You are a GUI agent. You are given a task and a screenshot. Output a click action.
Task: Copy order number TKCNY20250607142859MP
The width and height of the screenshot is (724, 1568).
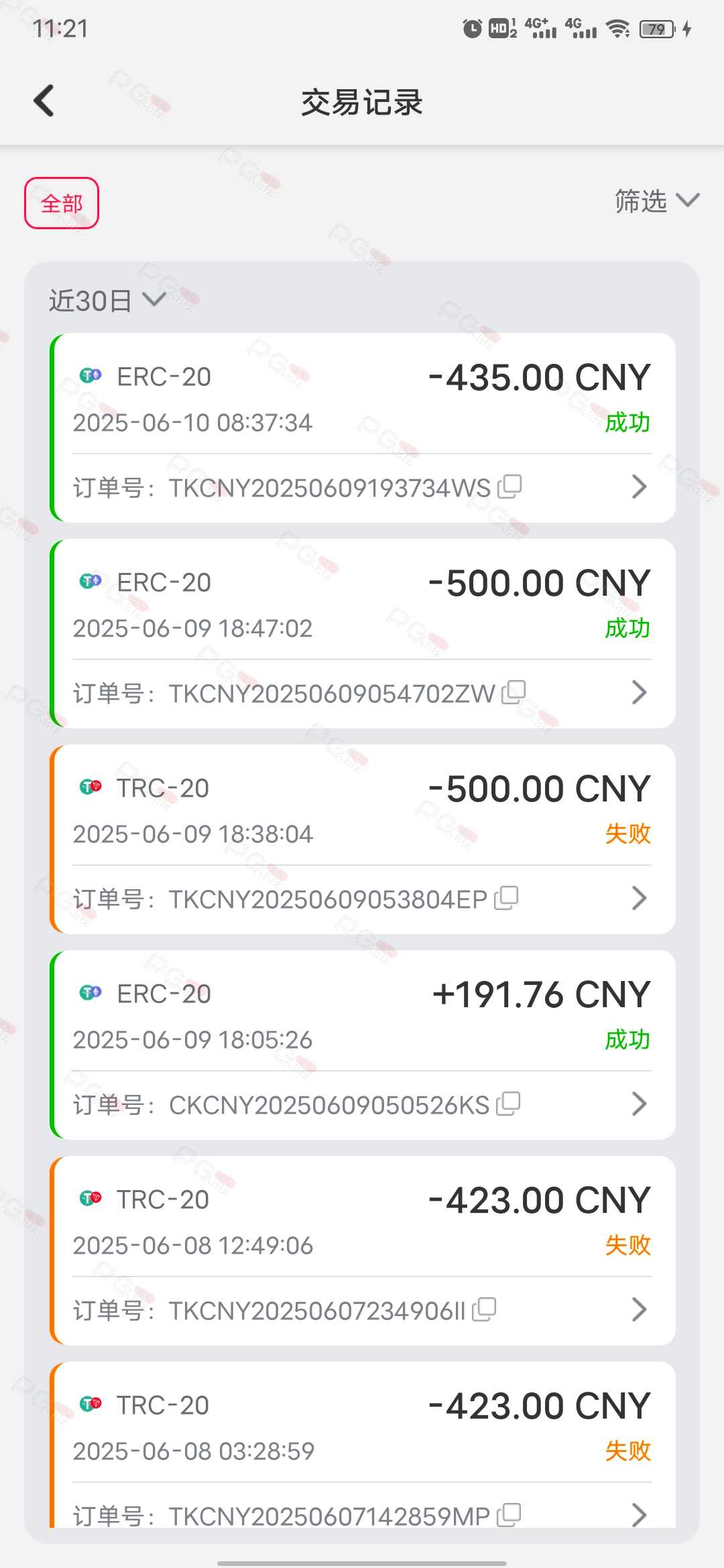pos(509,1515)
